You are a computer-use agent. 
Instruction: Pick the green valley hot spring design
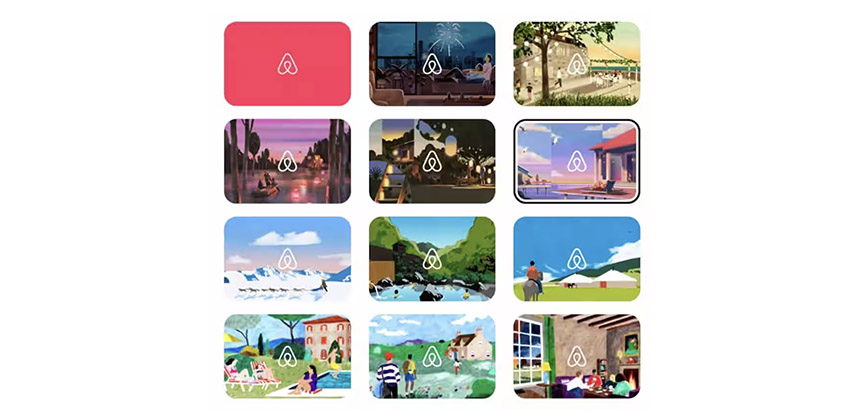click(432, 259)
